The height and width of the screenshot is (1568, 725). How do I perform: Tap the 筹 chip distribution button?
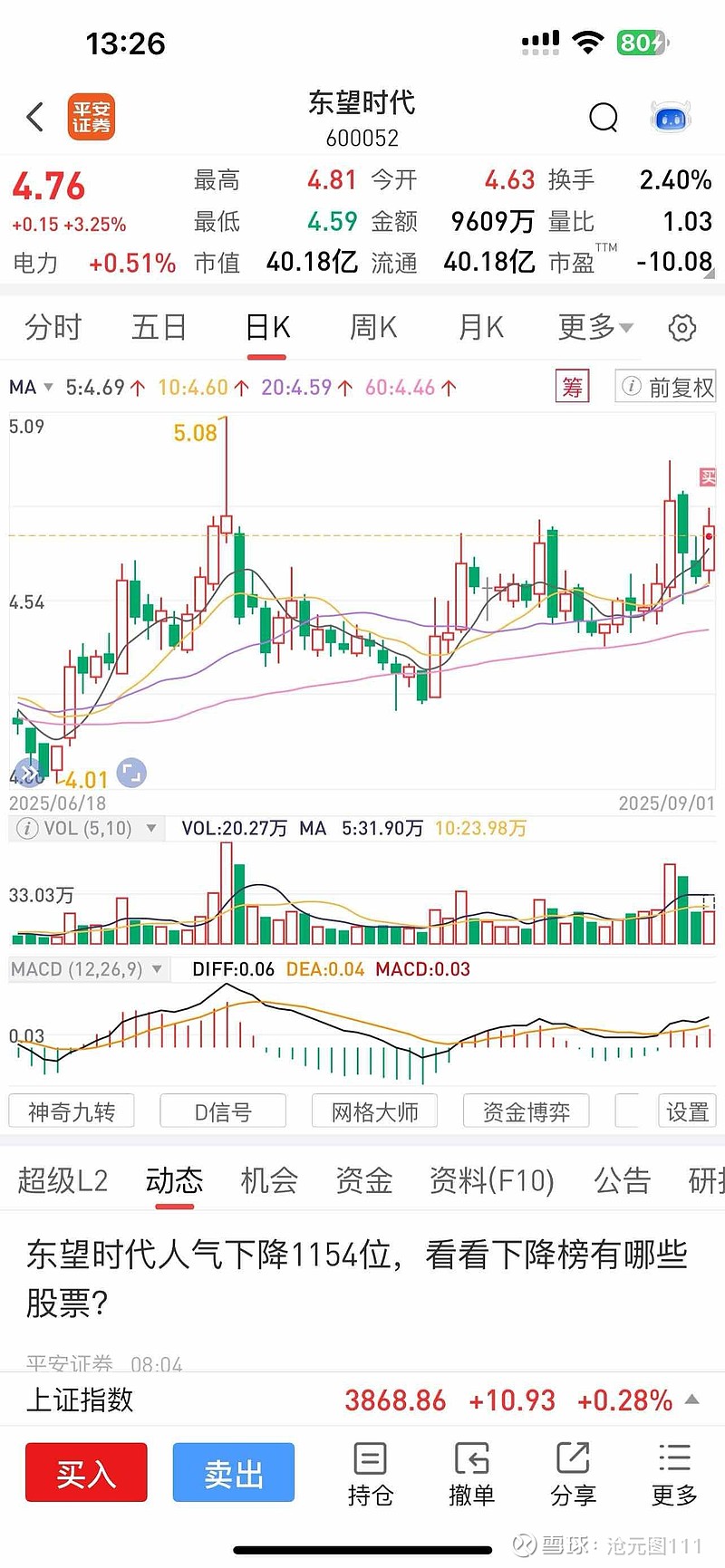[572, 388]
